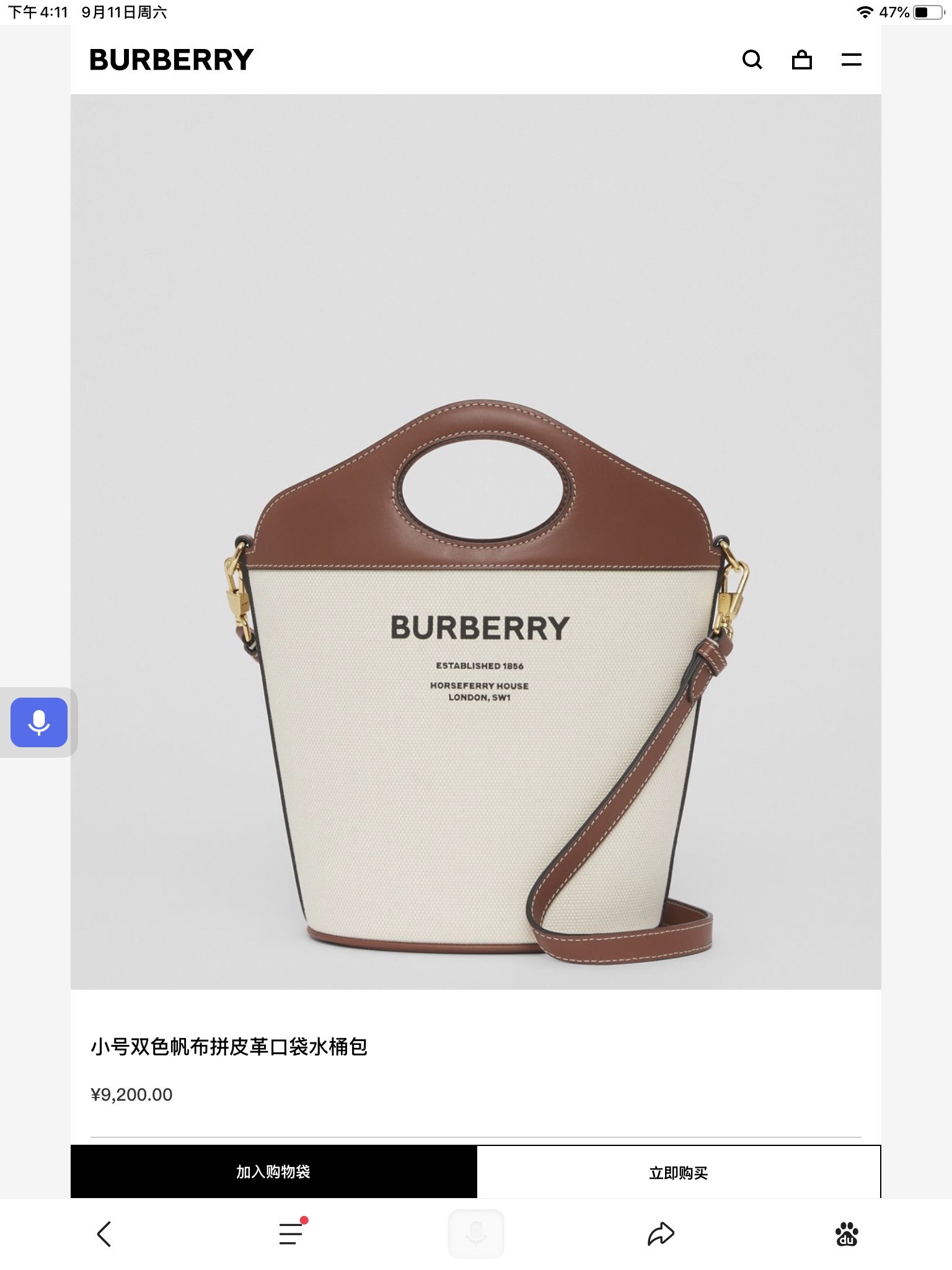Open the search magnifier icon
Screen dimensions: 952x1270
(752, 60)
